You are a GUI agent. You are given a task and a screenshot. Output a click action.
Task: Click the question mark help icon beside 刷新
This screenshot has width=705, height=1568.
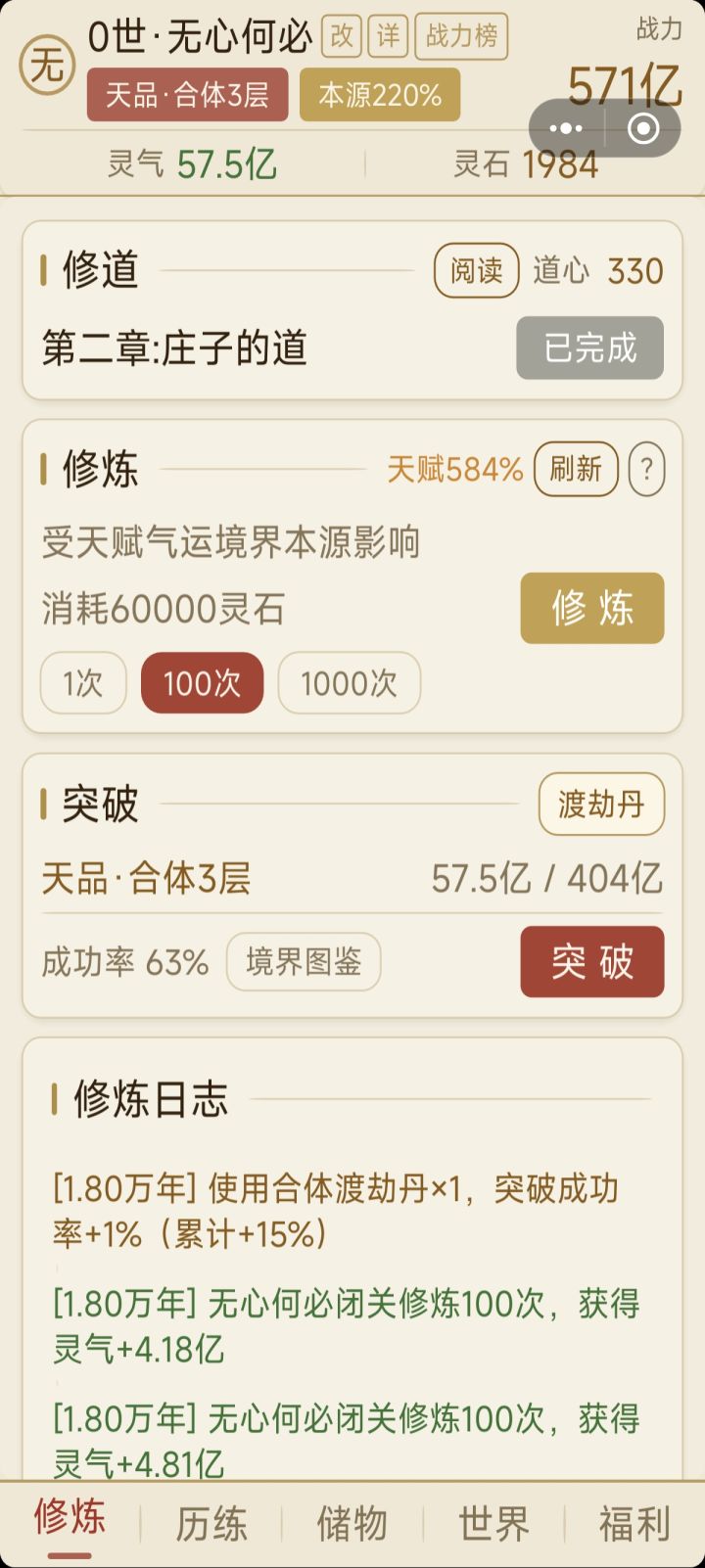click(x=644, y=470)
